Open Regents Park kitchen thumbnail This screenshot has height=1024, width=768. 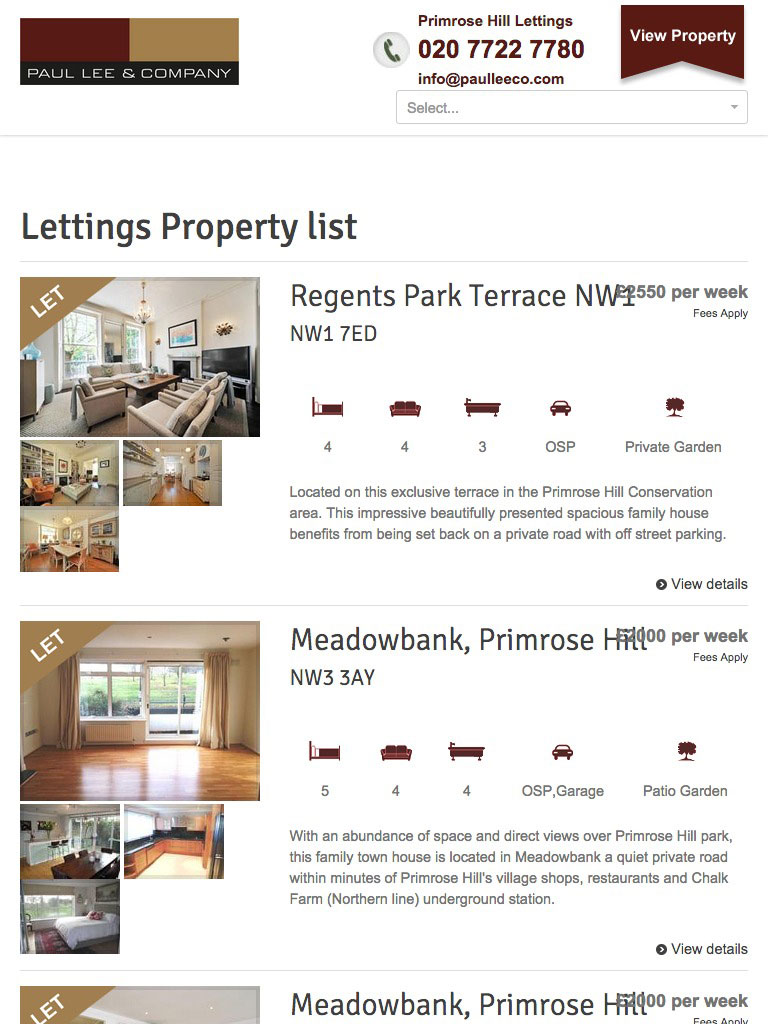click(x=172, y=473)
